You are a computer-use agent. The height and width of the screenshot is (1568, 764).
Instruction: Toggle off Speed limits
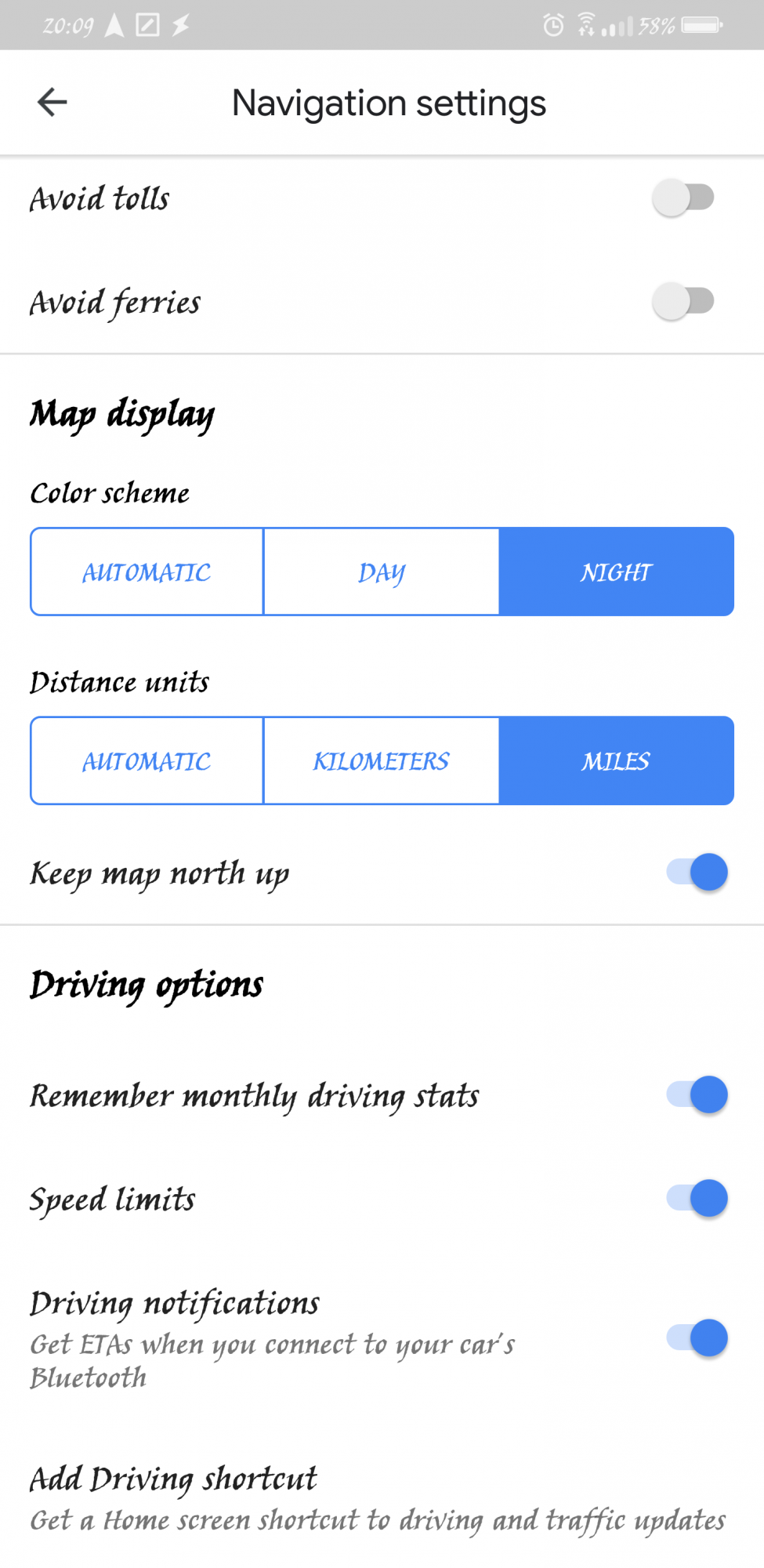click(x=697, y=1198)
